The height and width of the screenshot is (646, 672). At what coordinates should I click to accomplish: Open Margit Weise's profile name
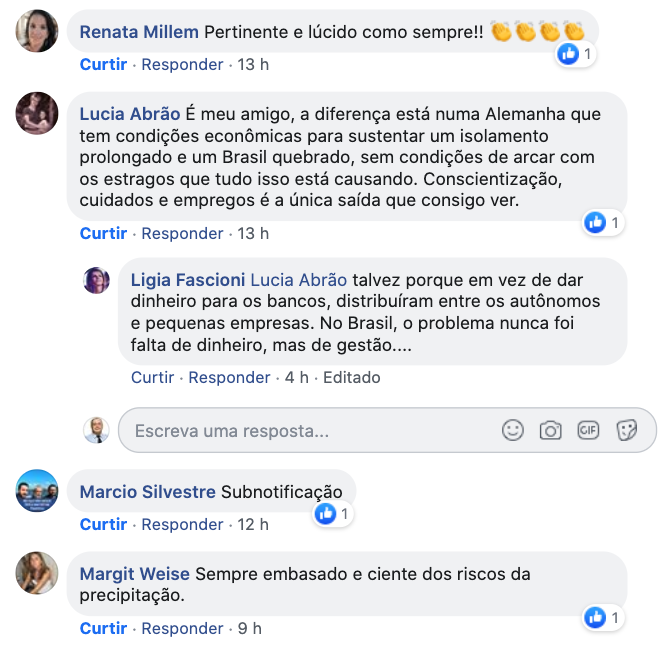[x=135, y=575]
